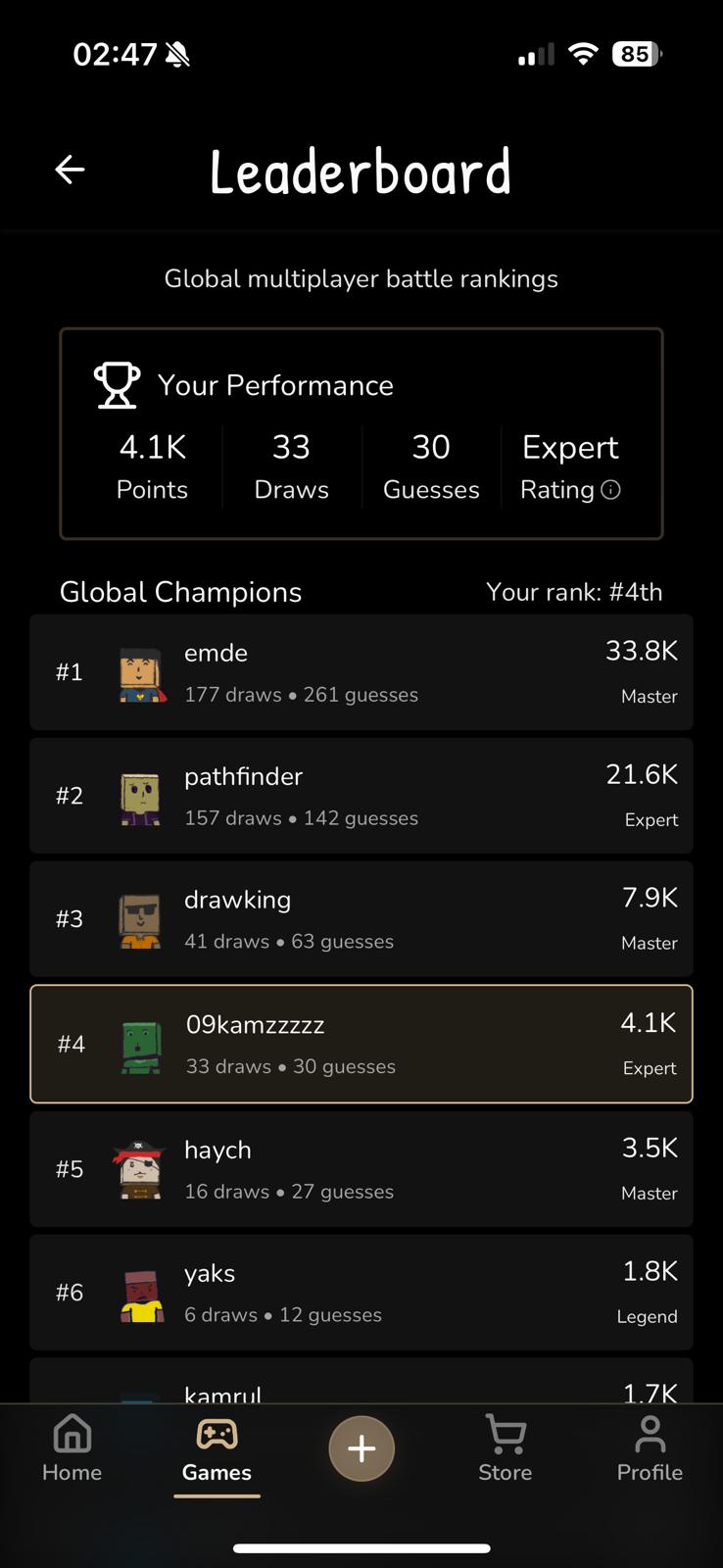723x1568 pixels.
Task: Tap the green avatar of 09kamzzzzz
Action: 141,1045
